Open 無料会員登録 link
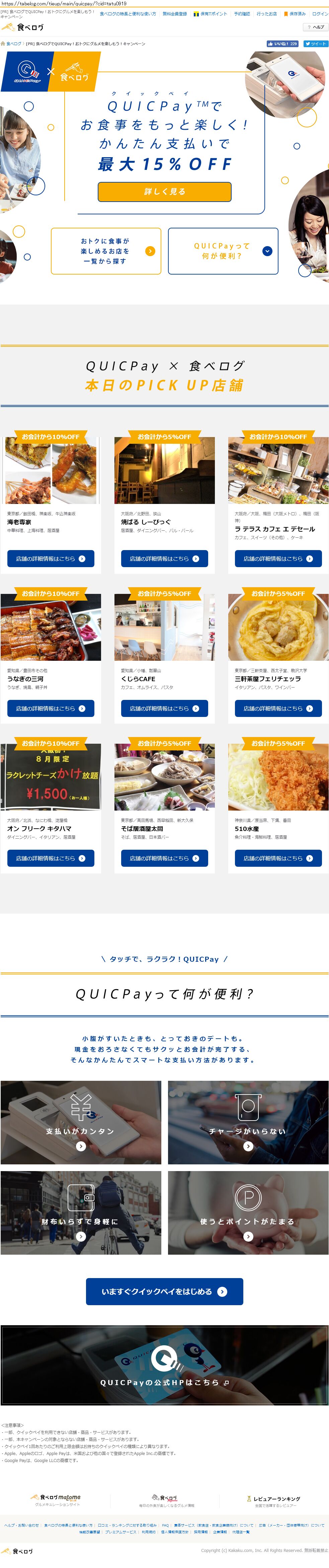Image resolution: width=329 pixels, height=1568 pixels. [175, 13]
